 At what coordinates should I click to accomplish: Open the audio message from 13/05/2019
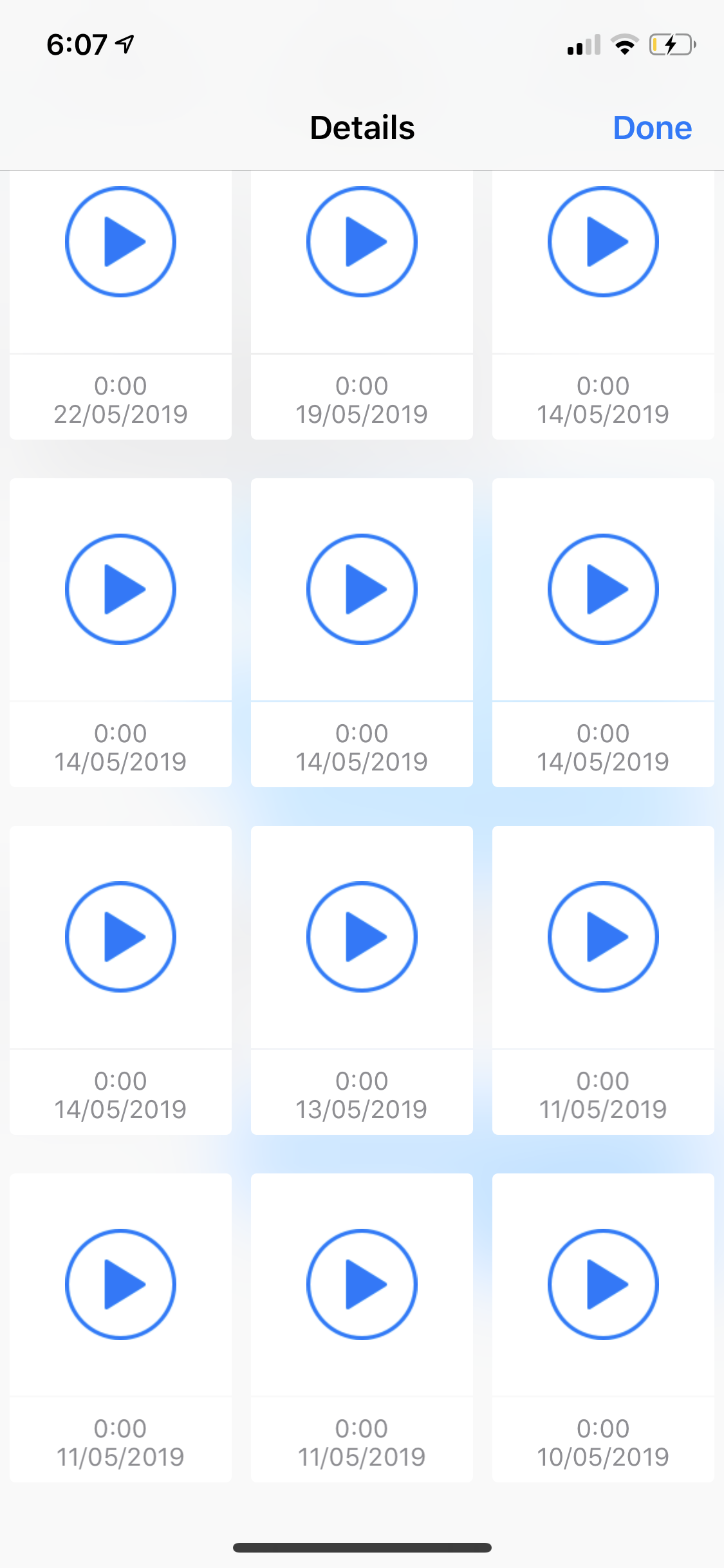(x=362, y=937)
